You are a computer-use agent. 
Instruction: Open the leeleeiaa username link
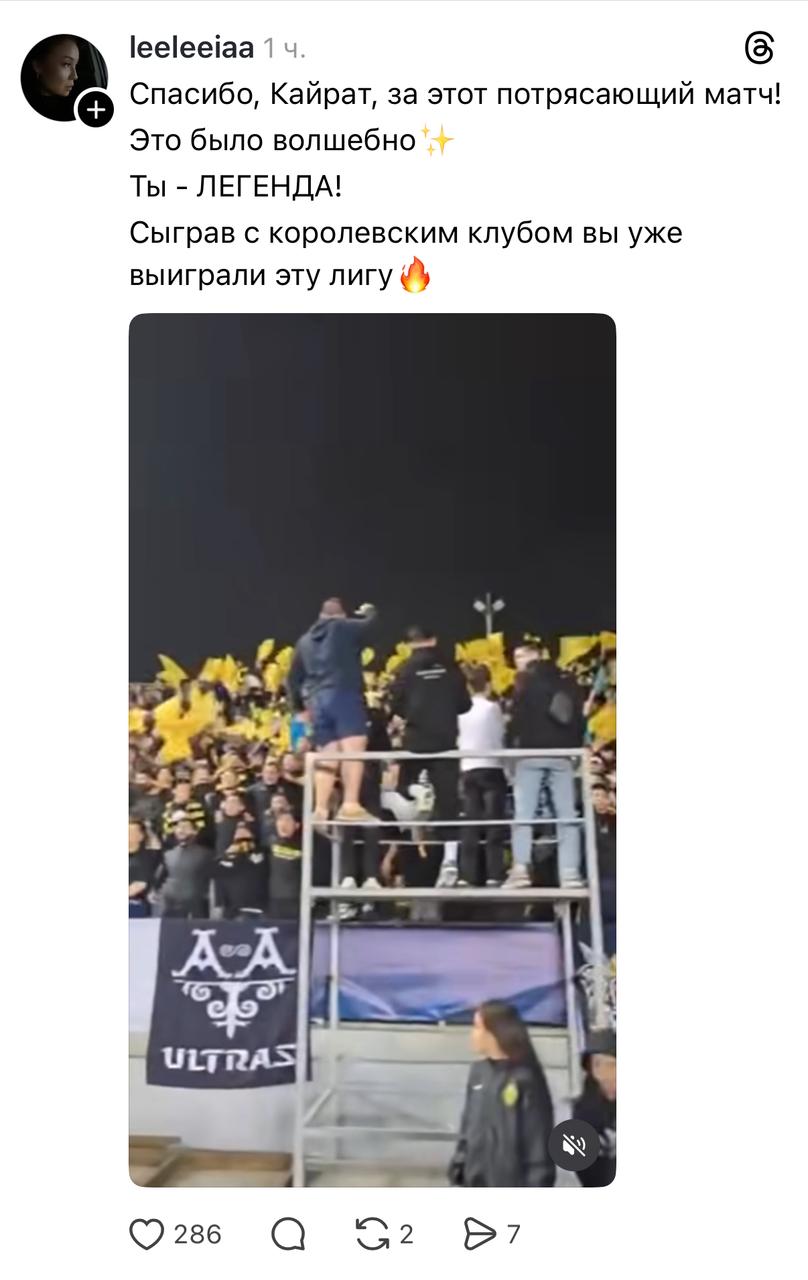coord(193,47)
